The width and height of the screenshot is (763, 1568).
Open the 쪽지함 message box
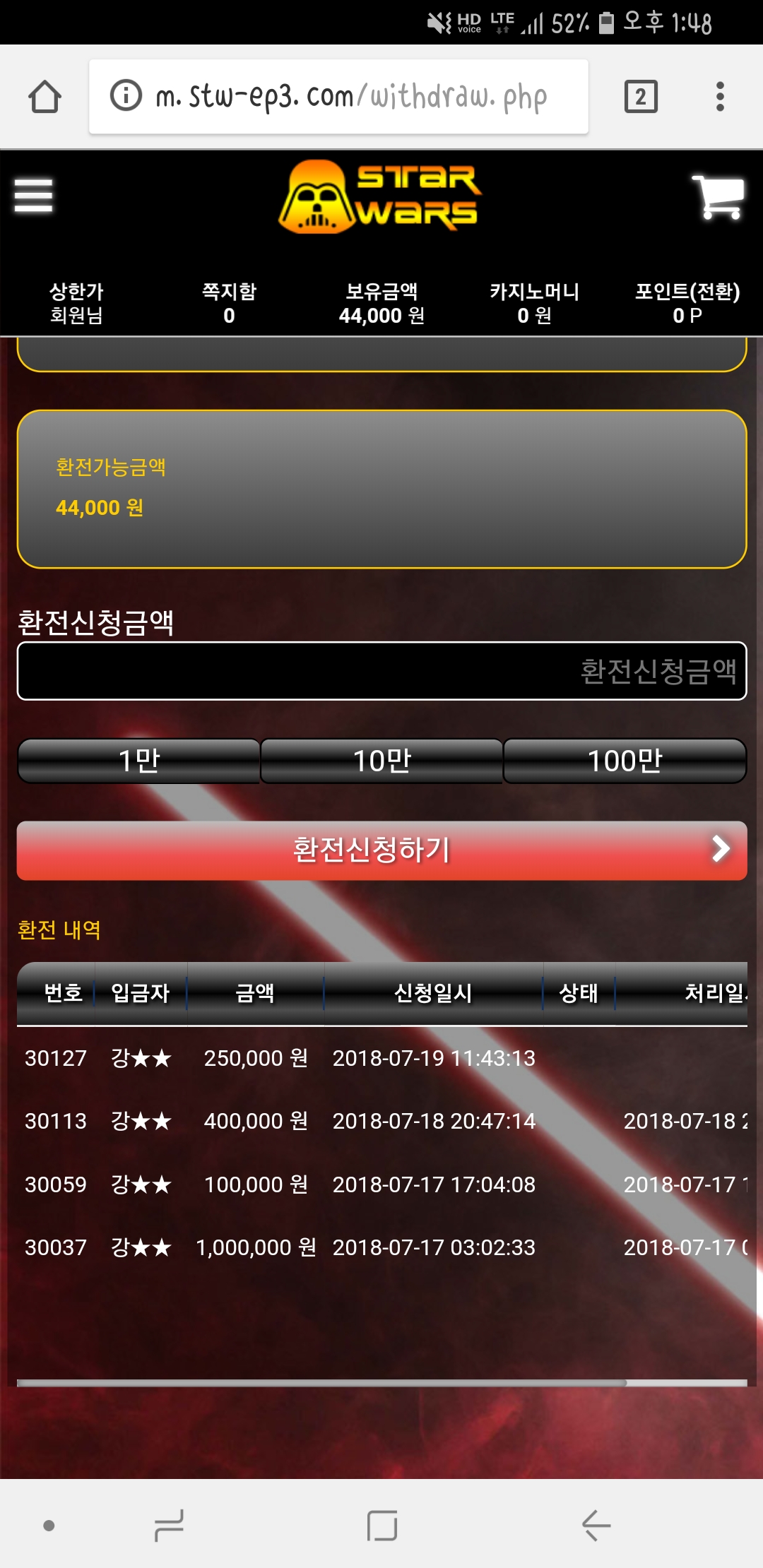pyautogui.click(x=229, y=303)
